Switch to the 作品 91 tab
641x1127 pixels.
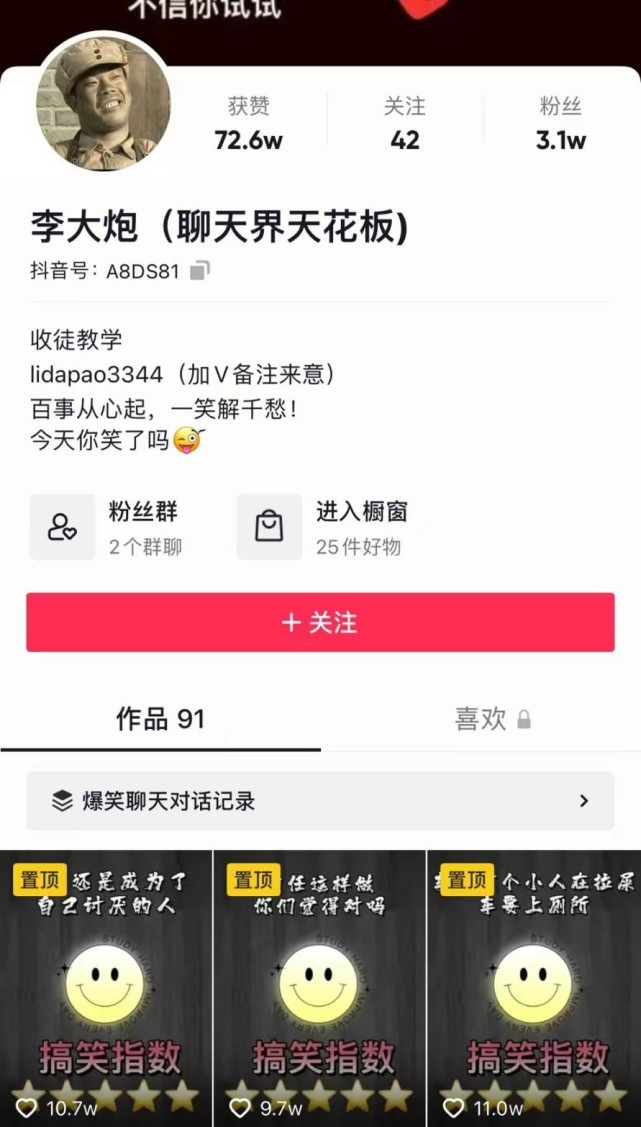point(160,719)
